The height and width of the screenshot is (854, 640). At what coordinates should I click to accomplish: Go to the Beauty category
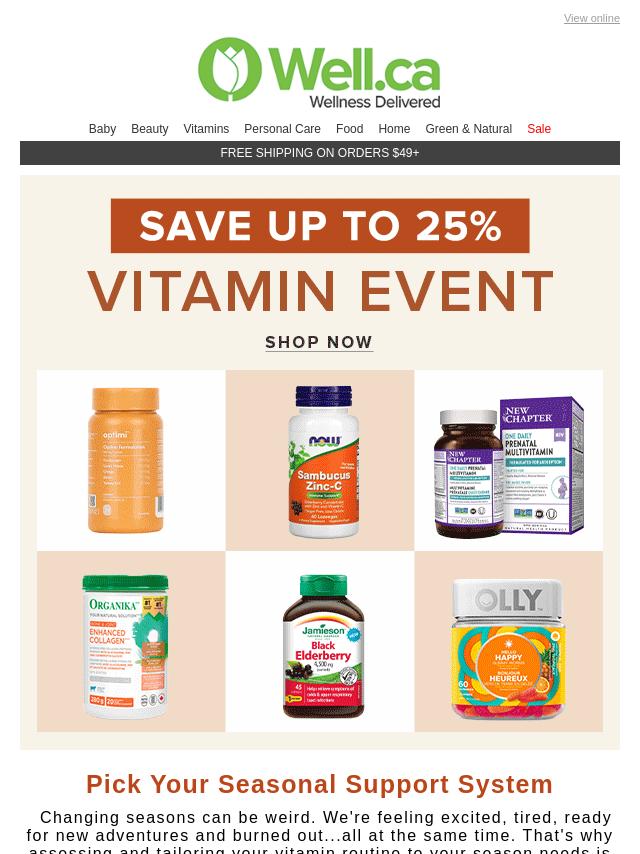[x=149, y=129]
